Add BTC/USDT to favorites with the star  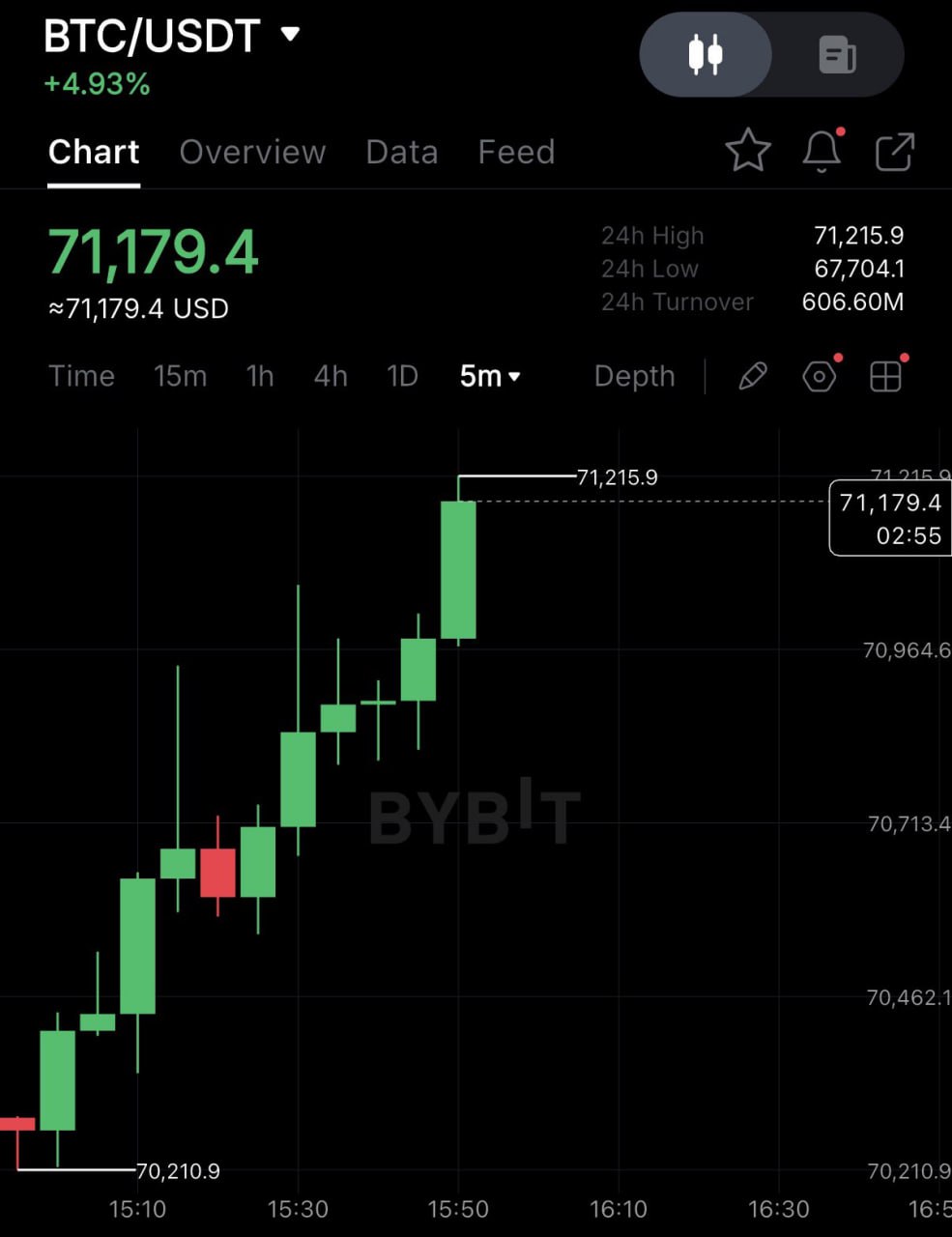tap(747, 151)
